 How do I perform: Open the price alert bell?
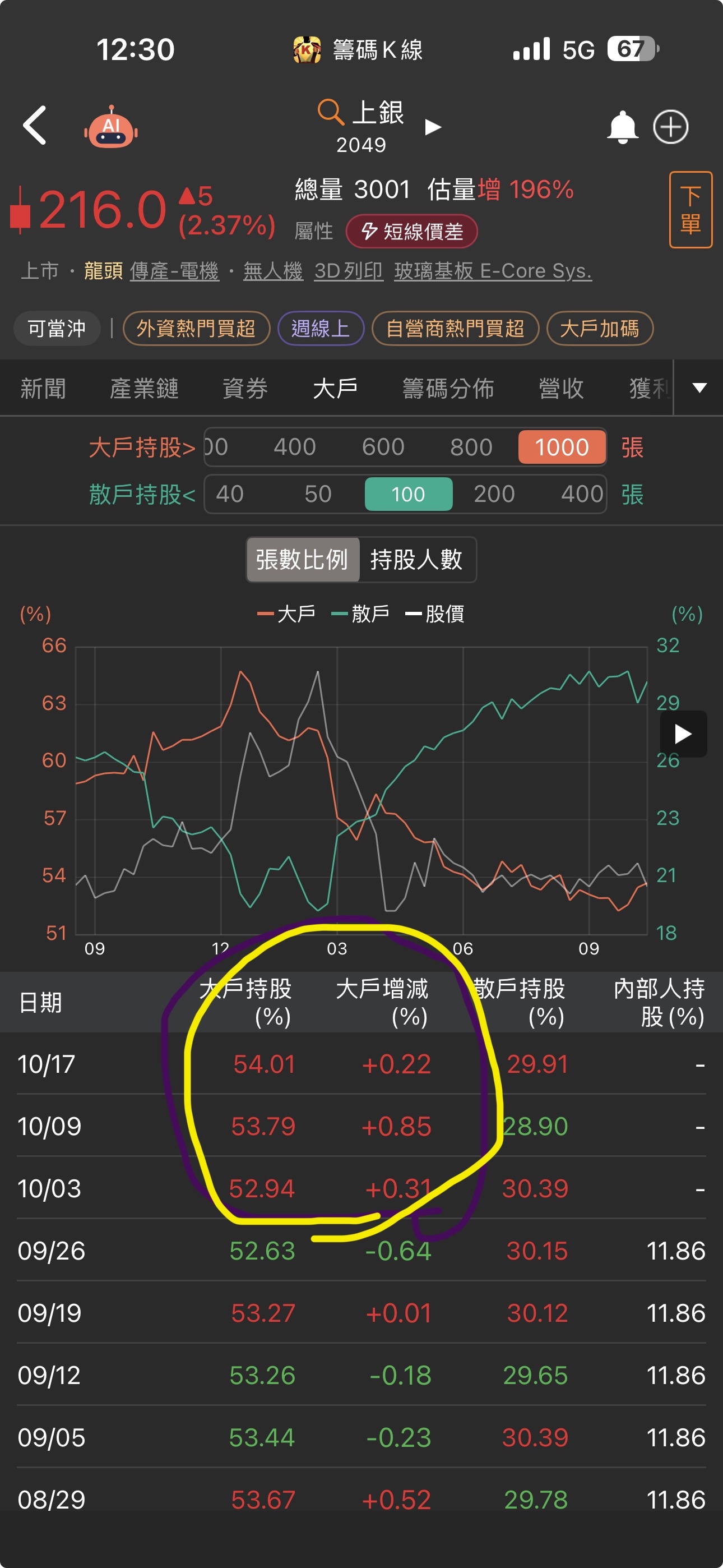[622, 127]
